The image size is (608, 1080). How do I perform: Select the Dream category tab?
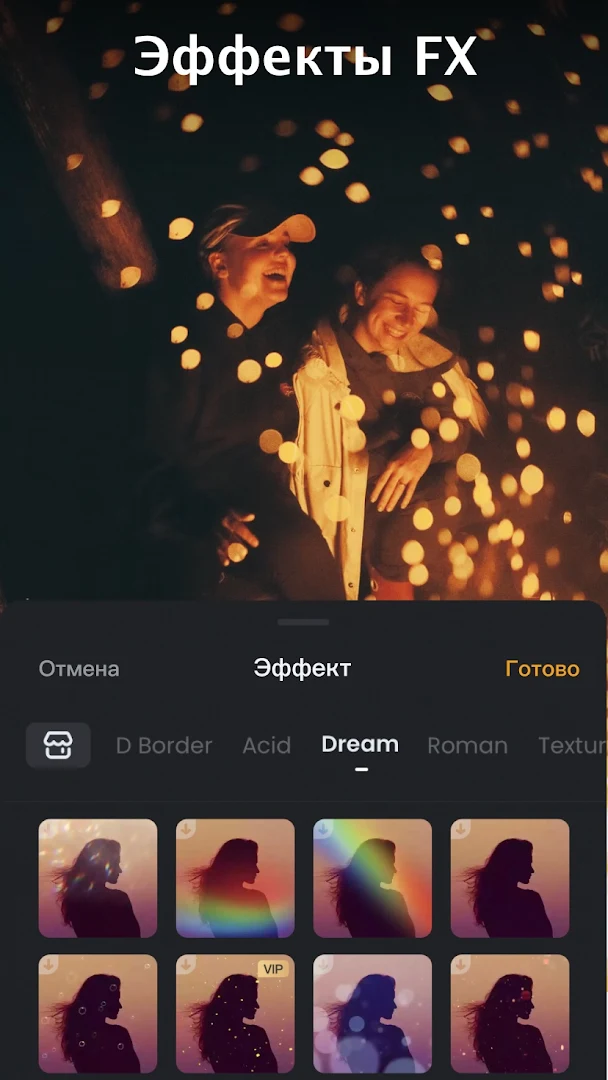pos(360,745)
